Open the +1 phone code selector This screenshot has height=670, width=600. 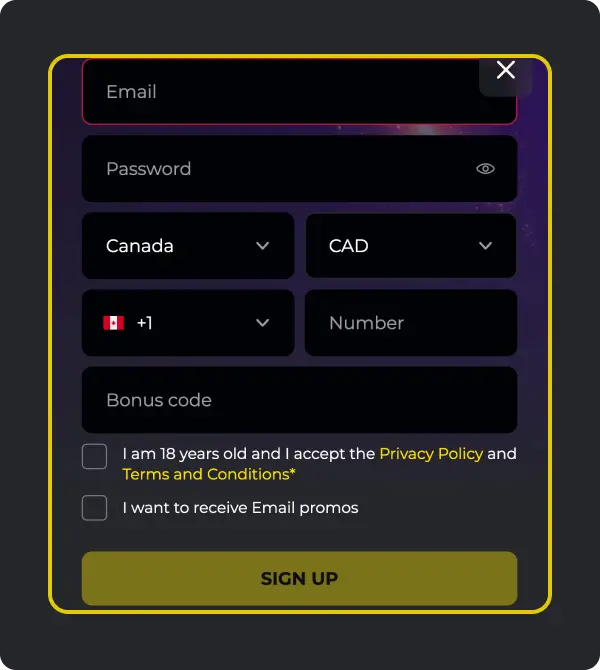coord(188,323)
